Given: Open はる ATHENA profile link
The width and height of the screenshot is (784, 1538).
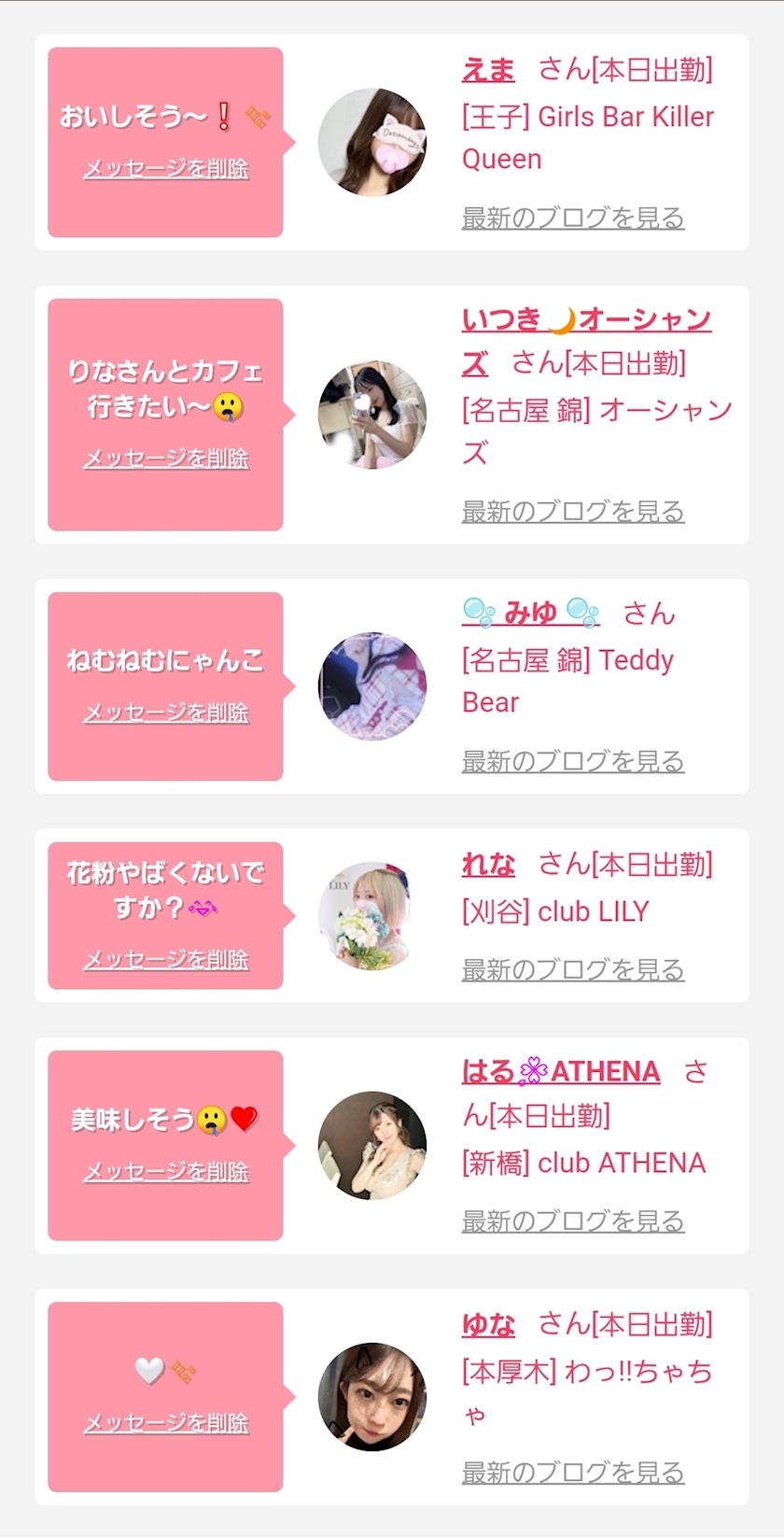Looking at the screenshot, I should [561, 1071].
